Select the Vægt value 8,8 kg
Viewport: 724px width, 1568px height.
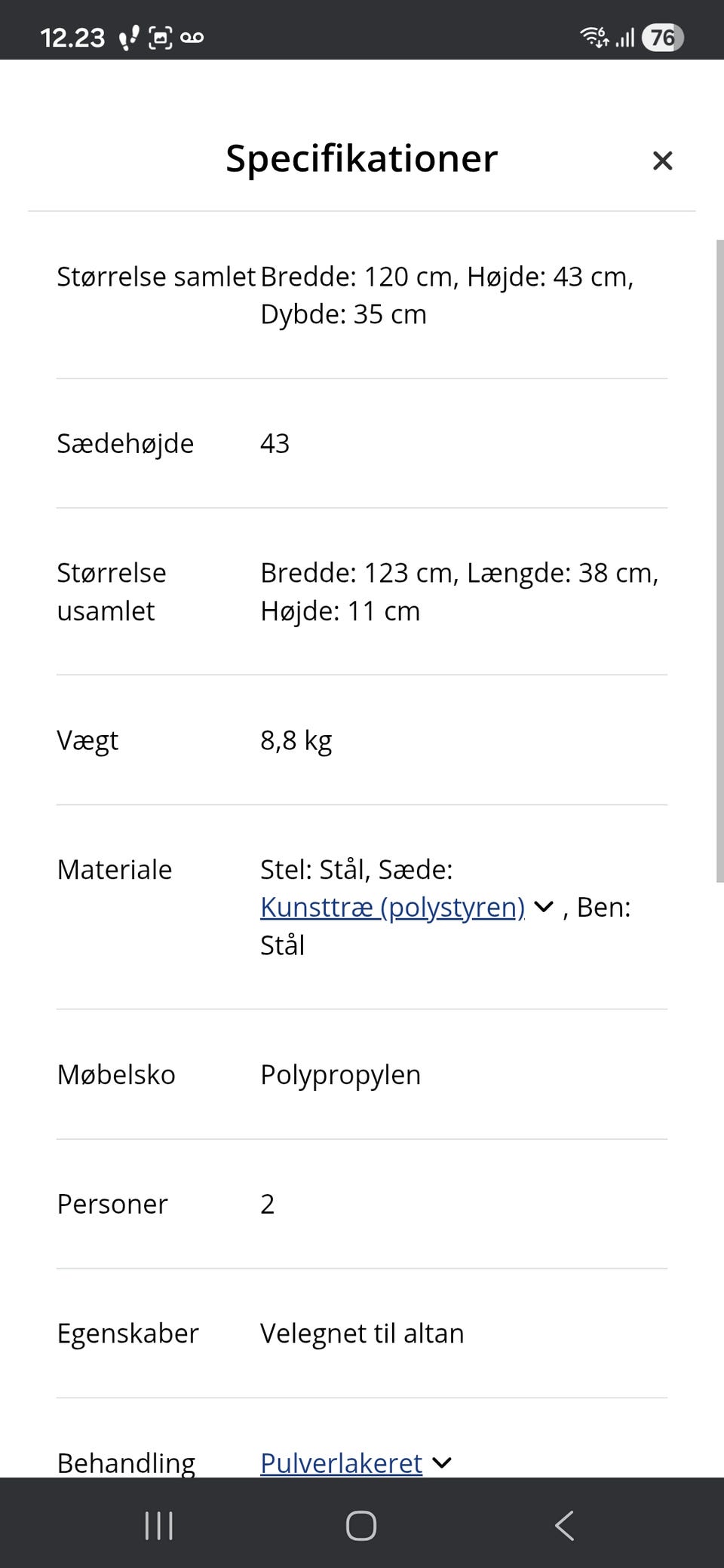(x=296, y=740)
